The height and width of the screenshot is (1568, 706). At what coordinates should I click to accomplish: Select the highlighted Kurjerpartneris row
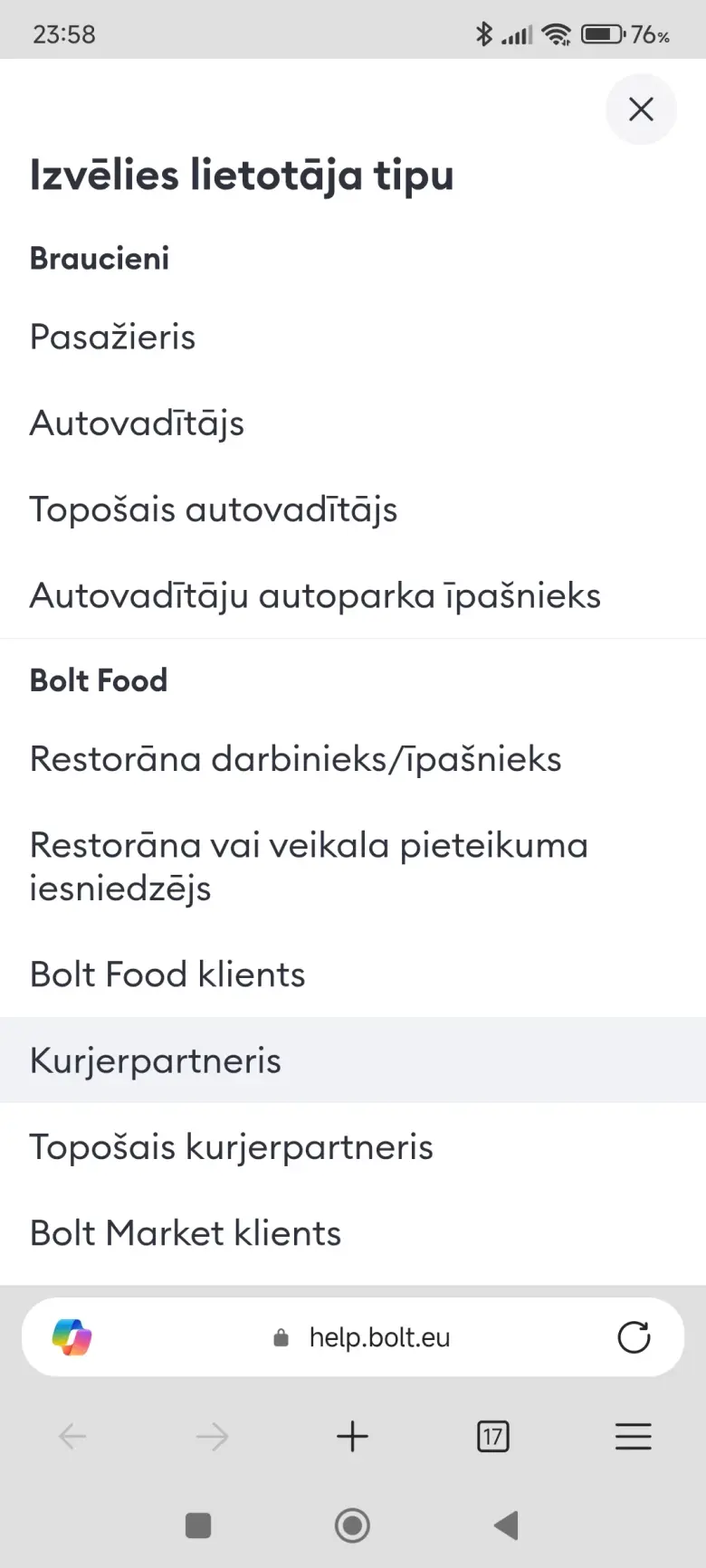pyautogui.click(x=353, y=1060)
